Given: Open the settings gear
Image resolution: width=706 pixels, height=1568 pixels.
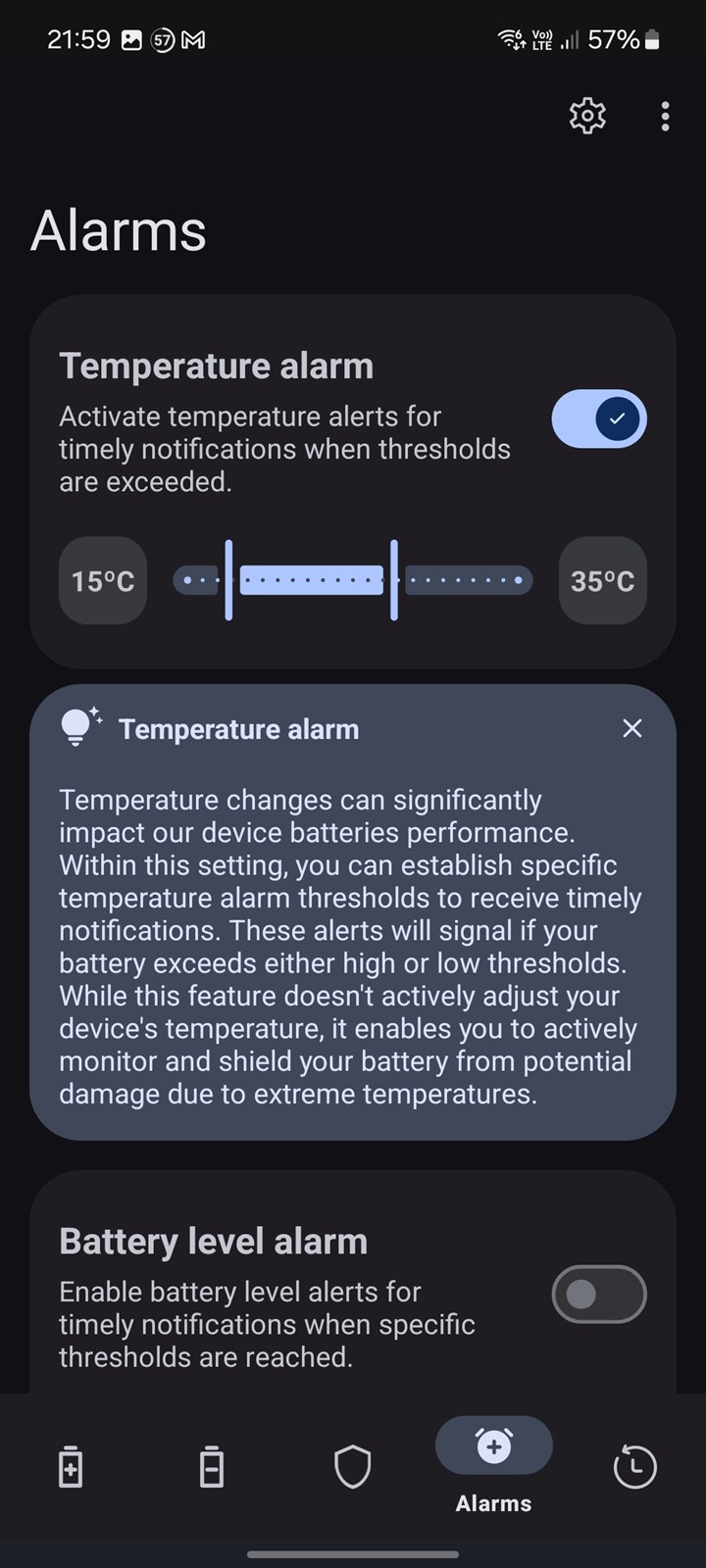Looking at the screenshot, I should click(x=587, y=116).
